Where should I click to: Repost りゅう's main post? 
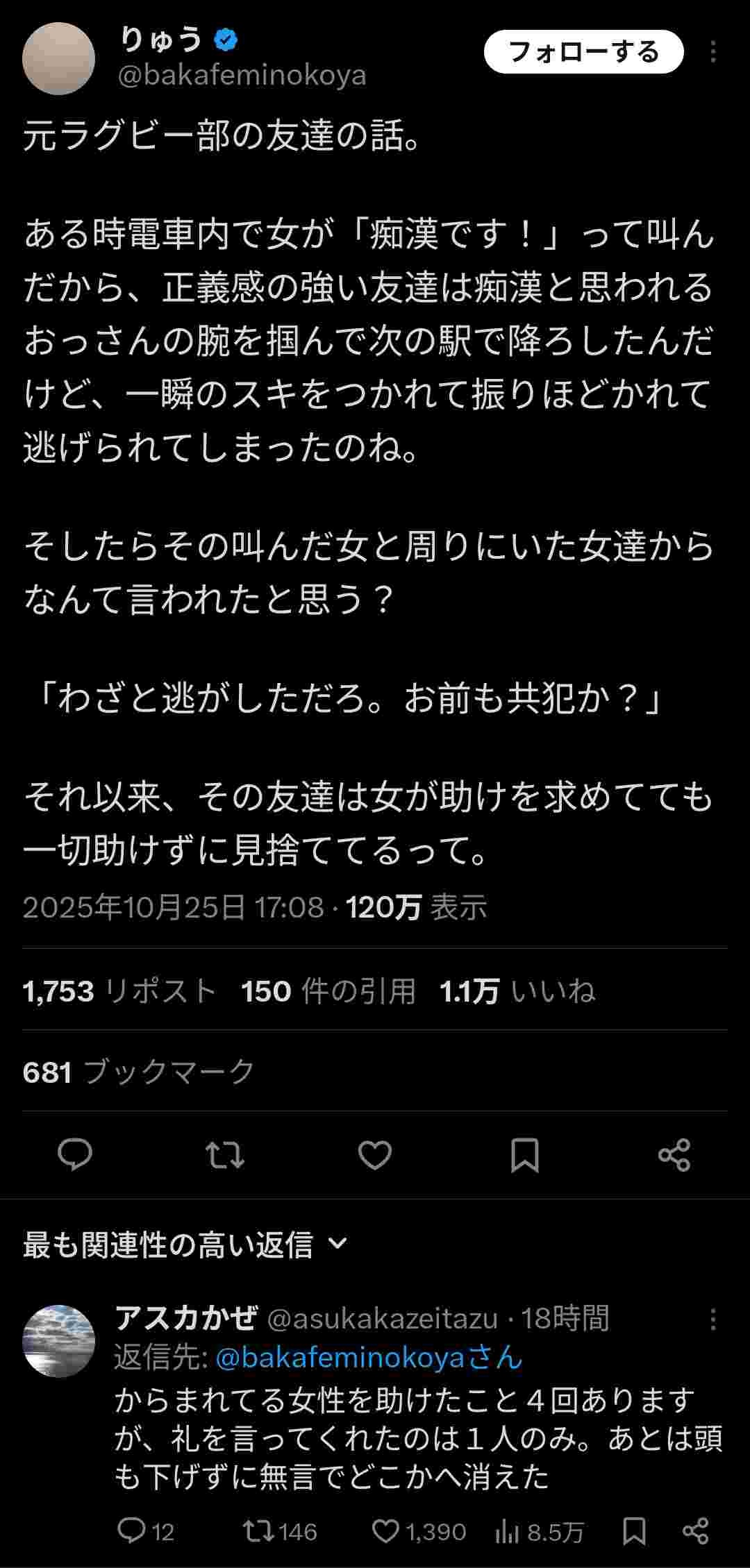225,1155
